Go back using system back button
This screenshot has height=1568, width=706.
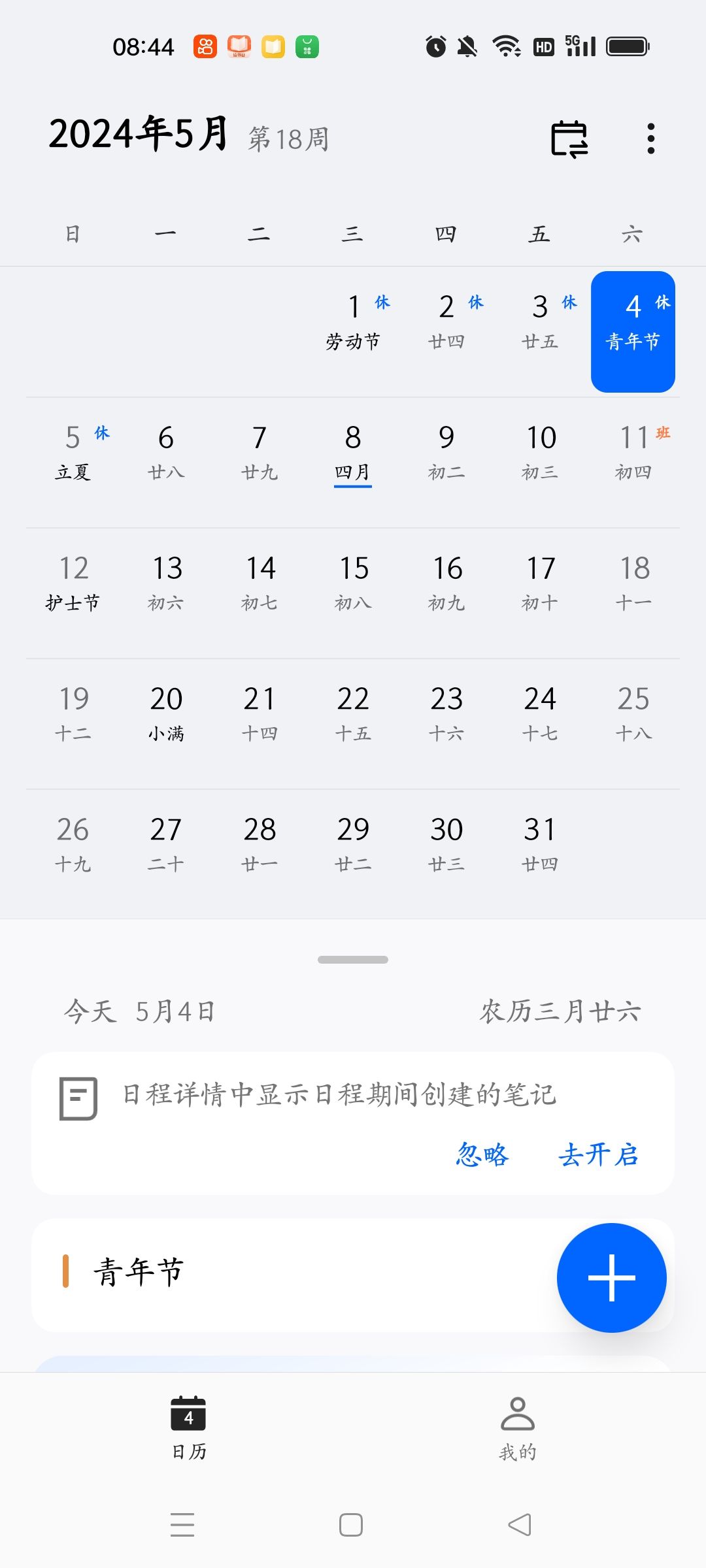click(520, 1525)
